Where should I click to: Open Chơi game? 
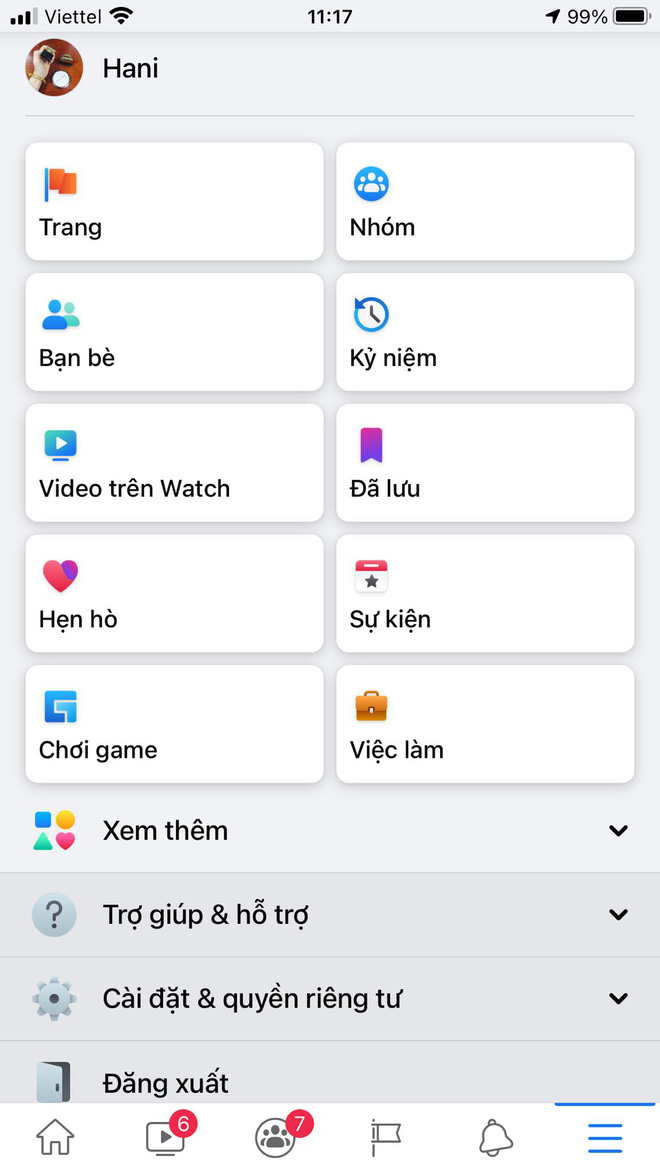[x=174, y=724]
